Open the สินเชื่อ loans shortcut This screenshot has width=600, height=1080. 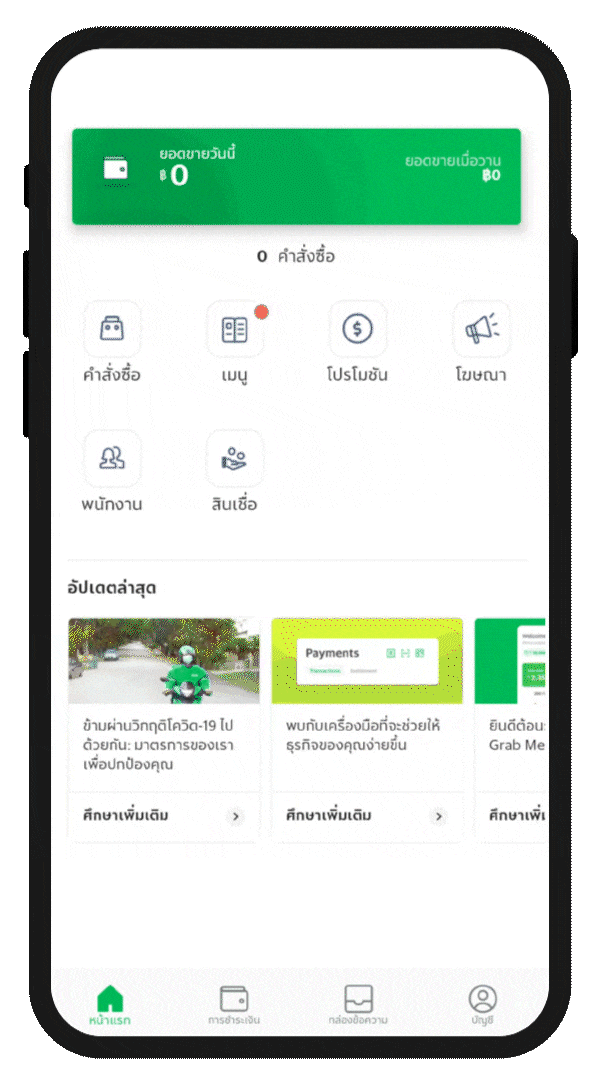(235, 472)
